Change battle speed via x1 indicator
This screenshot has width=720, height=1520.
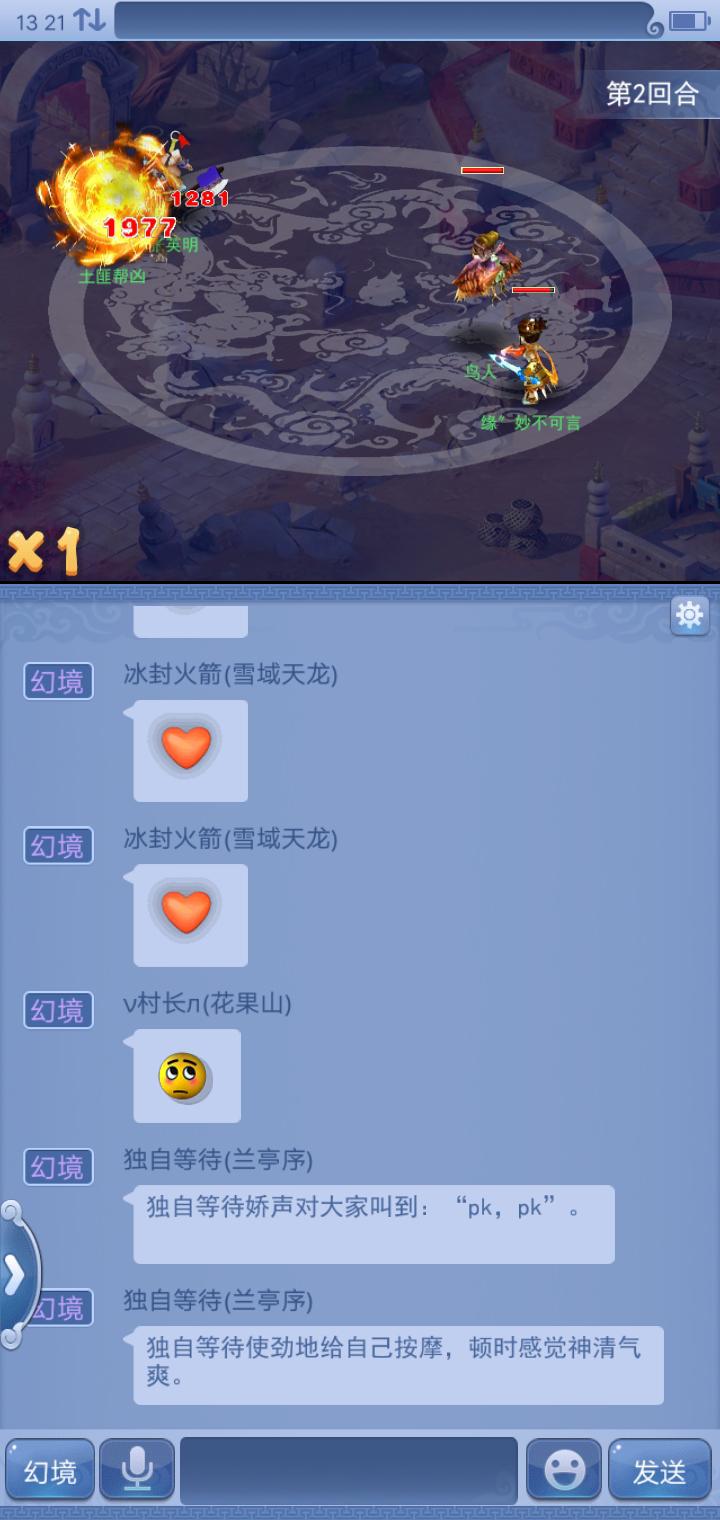[44, 550]
